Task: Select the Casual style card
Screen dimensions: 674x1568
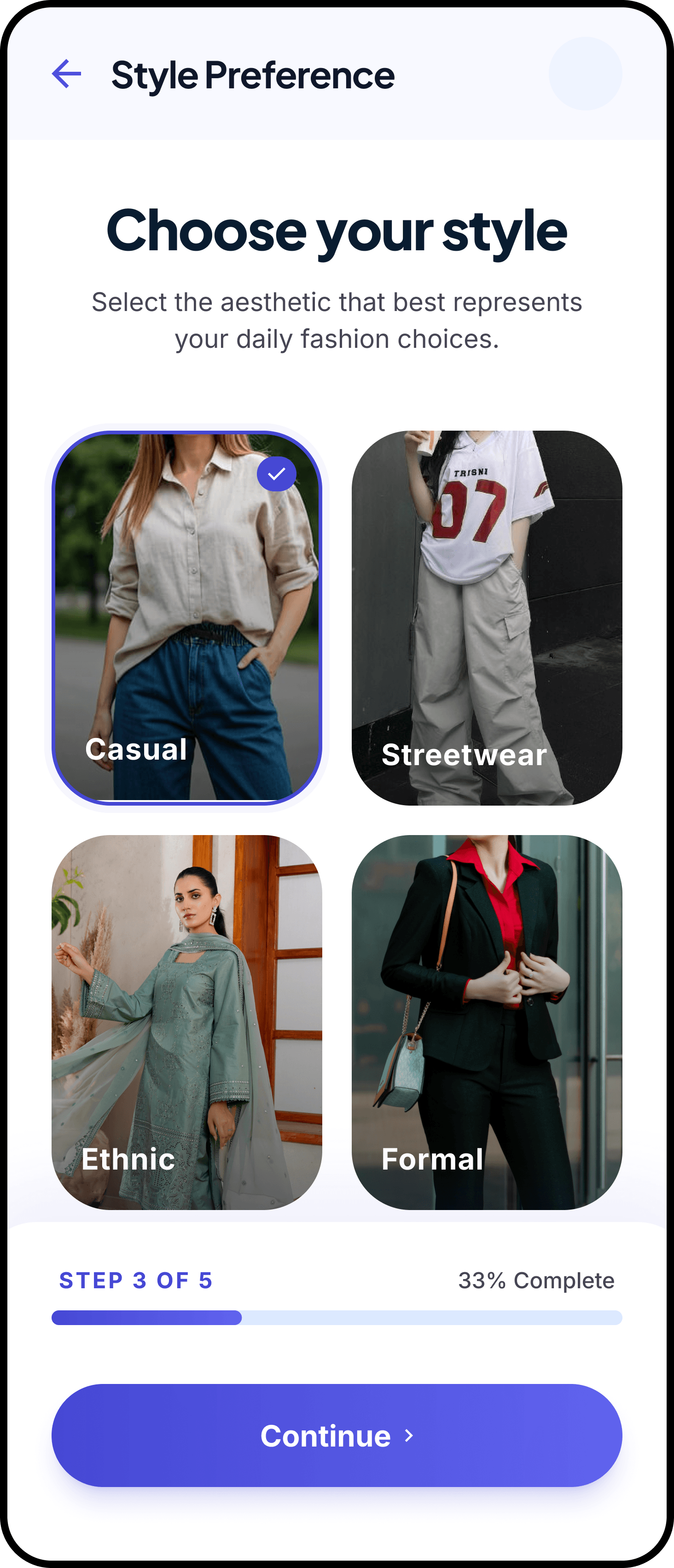Action: [186, 617]
